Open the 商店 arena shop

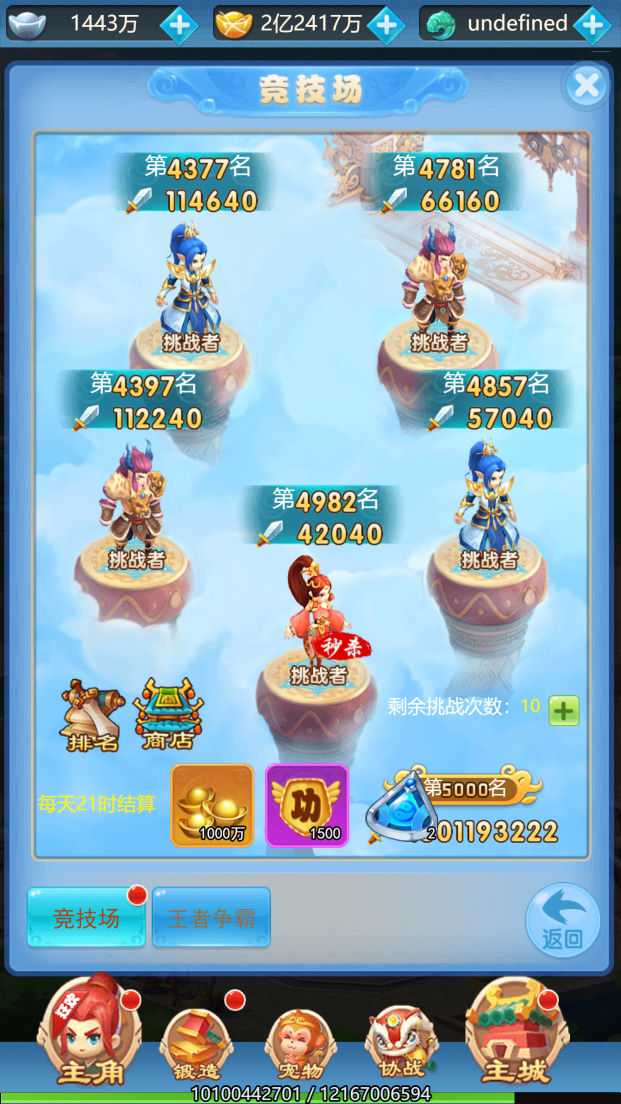click(x=168, y=715)
